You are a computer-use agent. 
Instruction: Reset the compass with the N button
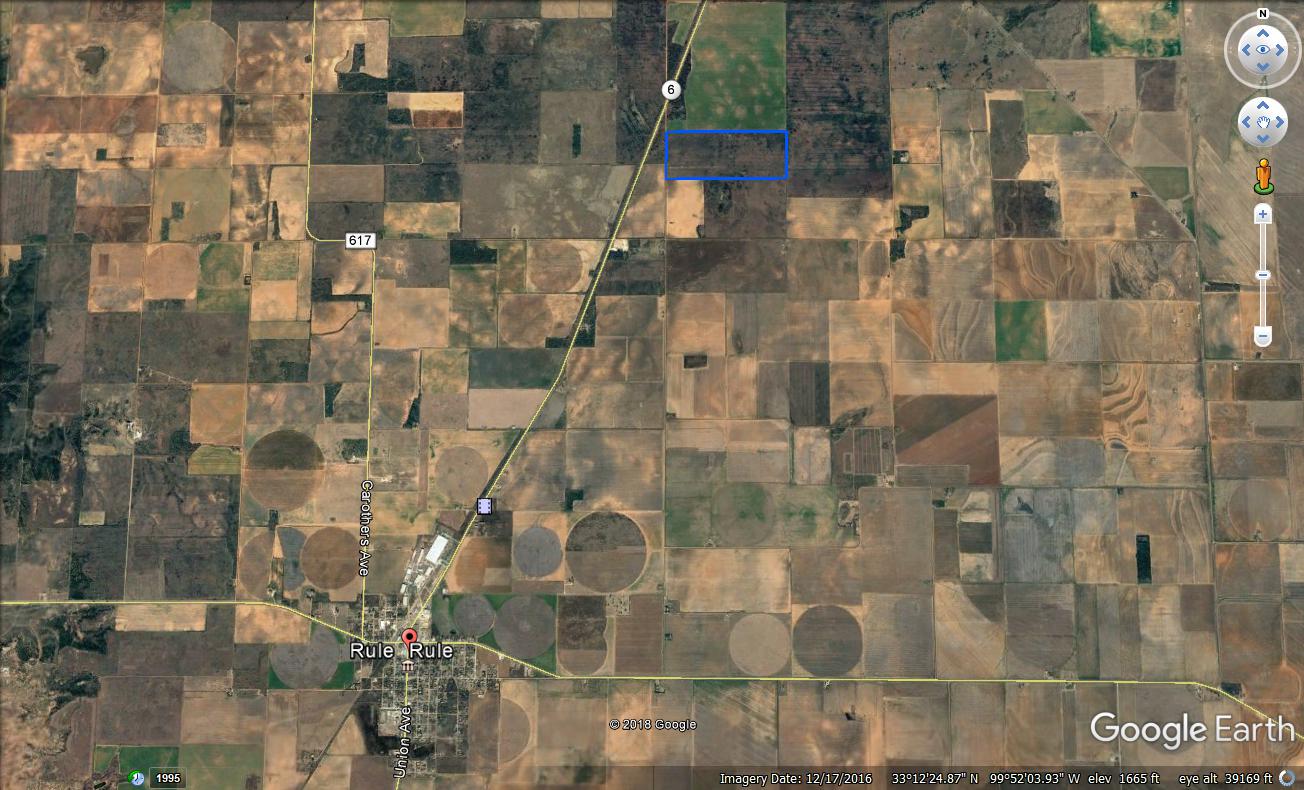pyautogui.click(x=1262, y=14)
